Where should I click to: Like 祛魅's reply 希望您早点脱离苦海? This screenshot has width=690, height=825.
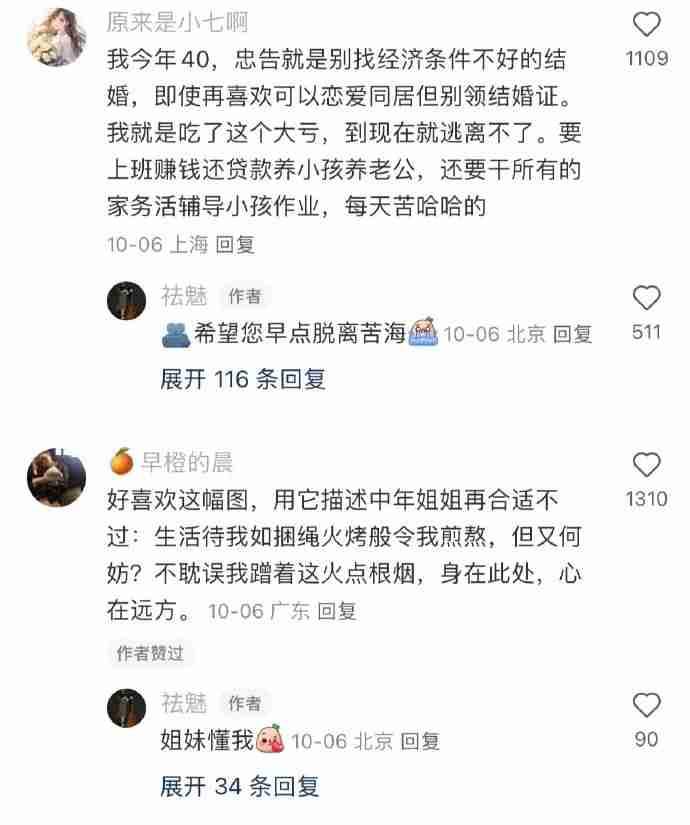(x=647, y=298)
